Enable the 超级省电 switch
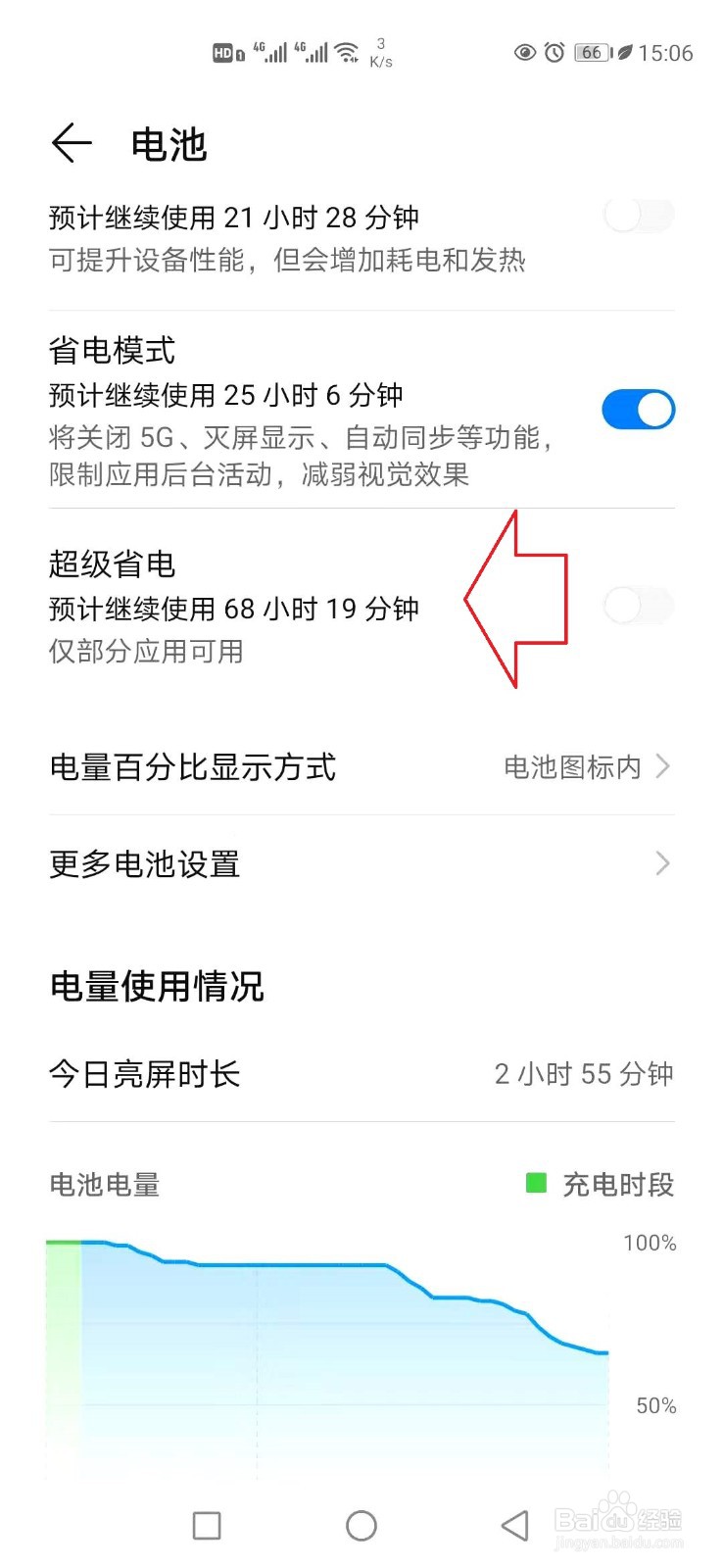 pos(638,607)
